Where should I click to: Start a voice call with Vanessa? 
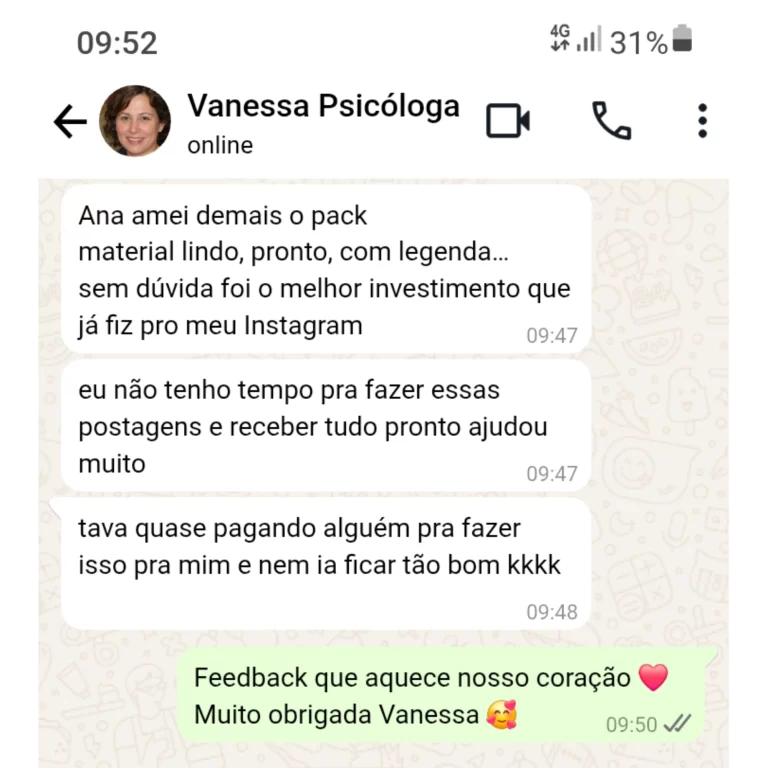611,121
